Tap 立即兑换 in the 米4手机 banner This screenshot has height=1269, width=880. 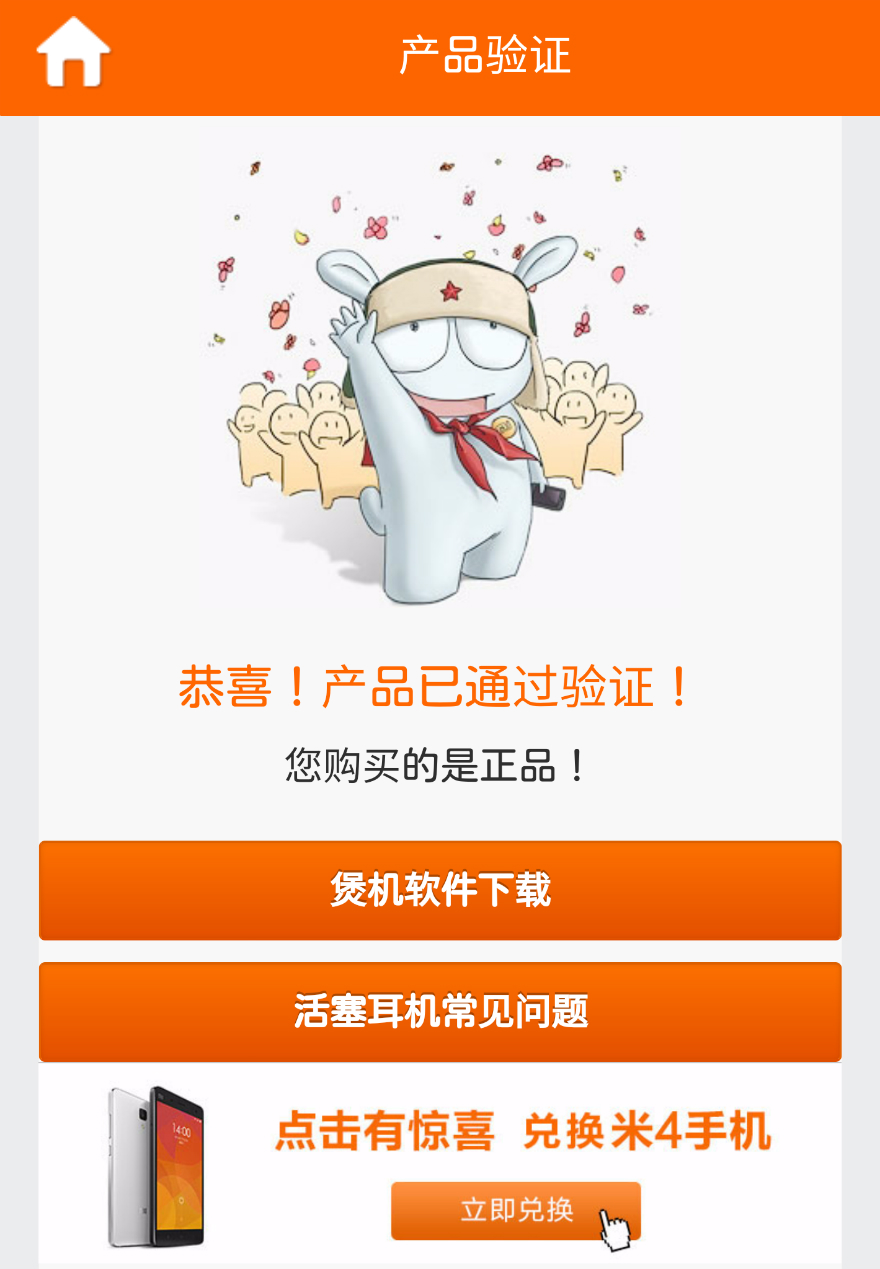click(x=515, y=1210)
